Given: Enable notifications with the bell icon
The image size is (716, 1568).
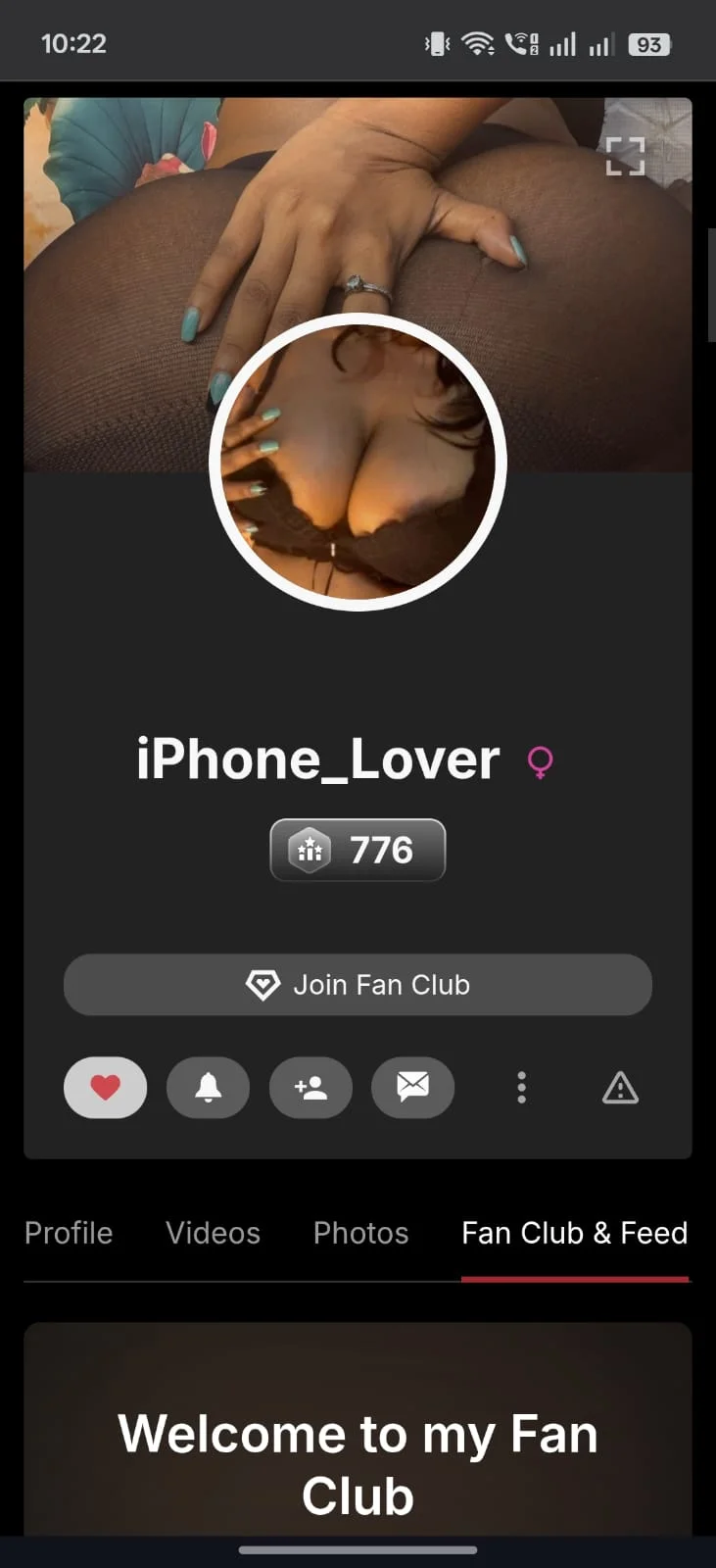Looking at the screenshot, I should (x=208, y=1088).
